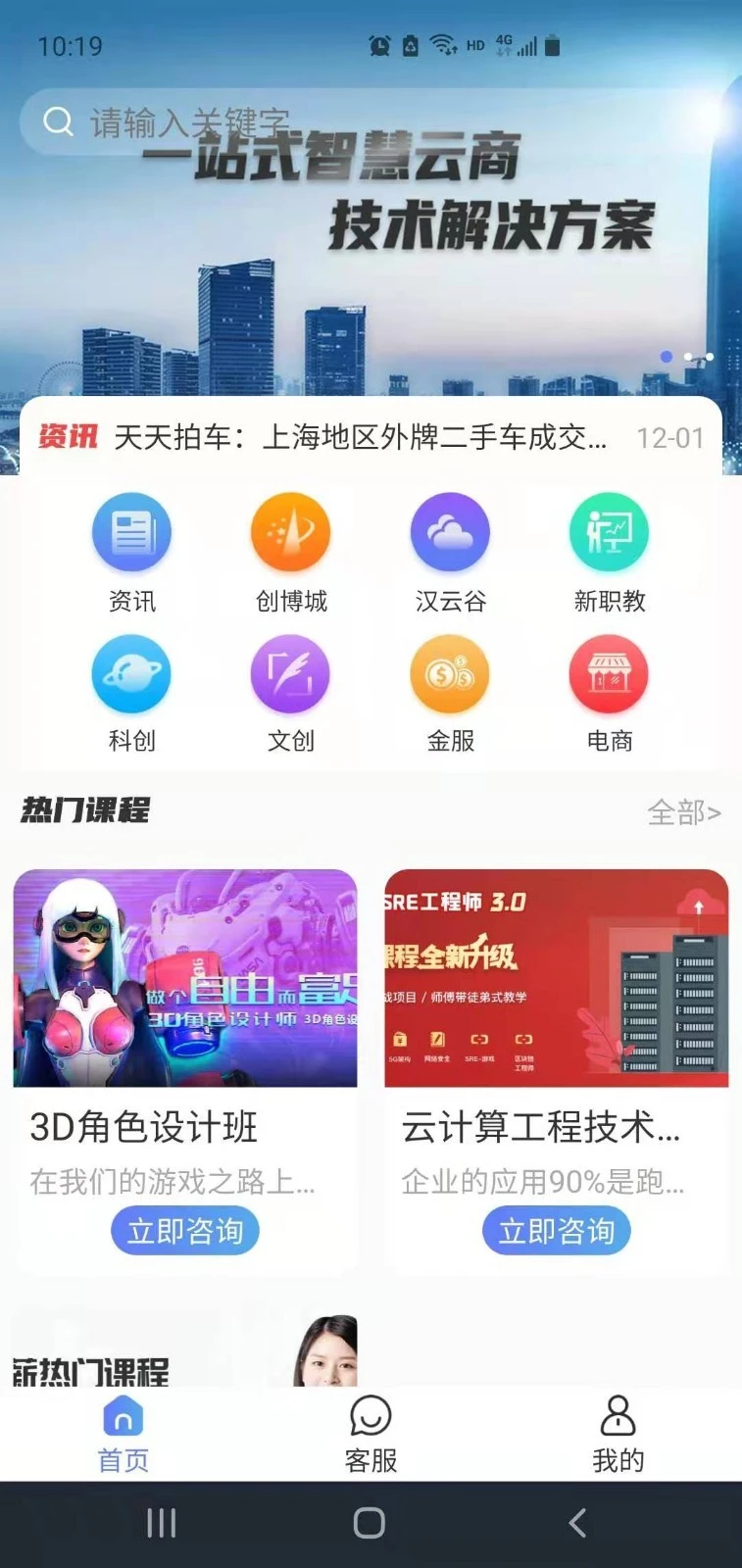Viewport: 742px width, 1568px height.
Task: Open the 科创 planet icon
Action: 132,674
